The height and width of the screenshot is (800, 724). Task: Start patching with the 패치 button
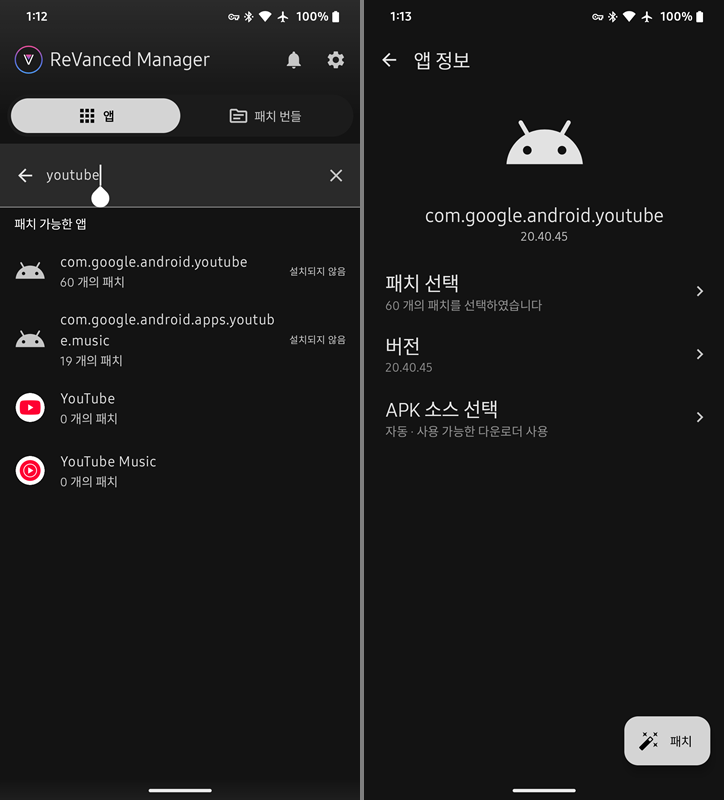point(667,741)
